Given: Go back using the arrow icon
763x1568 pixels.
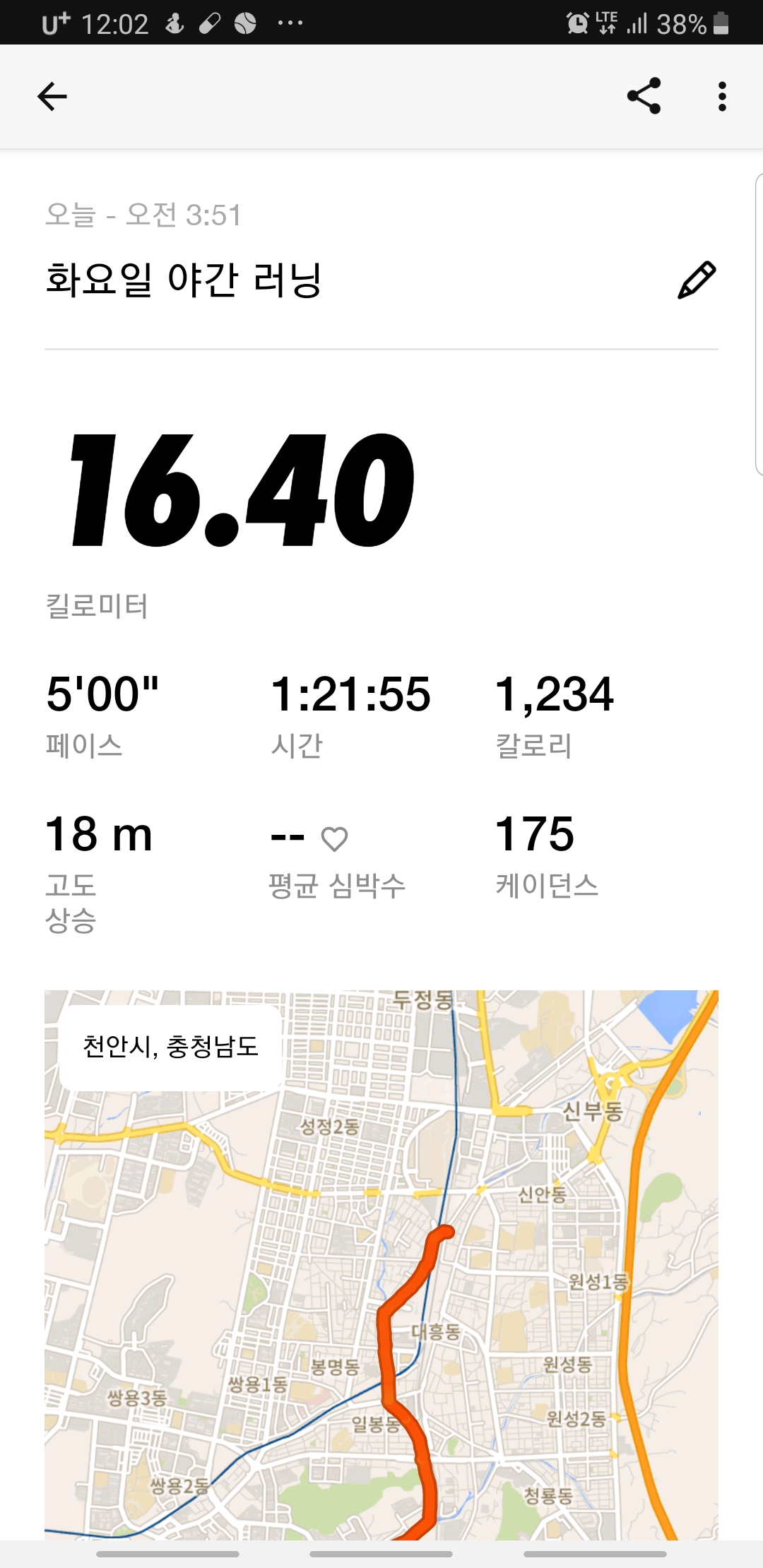Looking at the screenshot, I should 52,97.
